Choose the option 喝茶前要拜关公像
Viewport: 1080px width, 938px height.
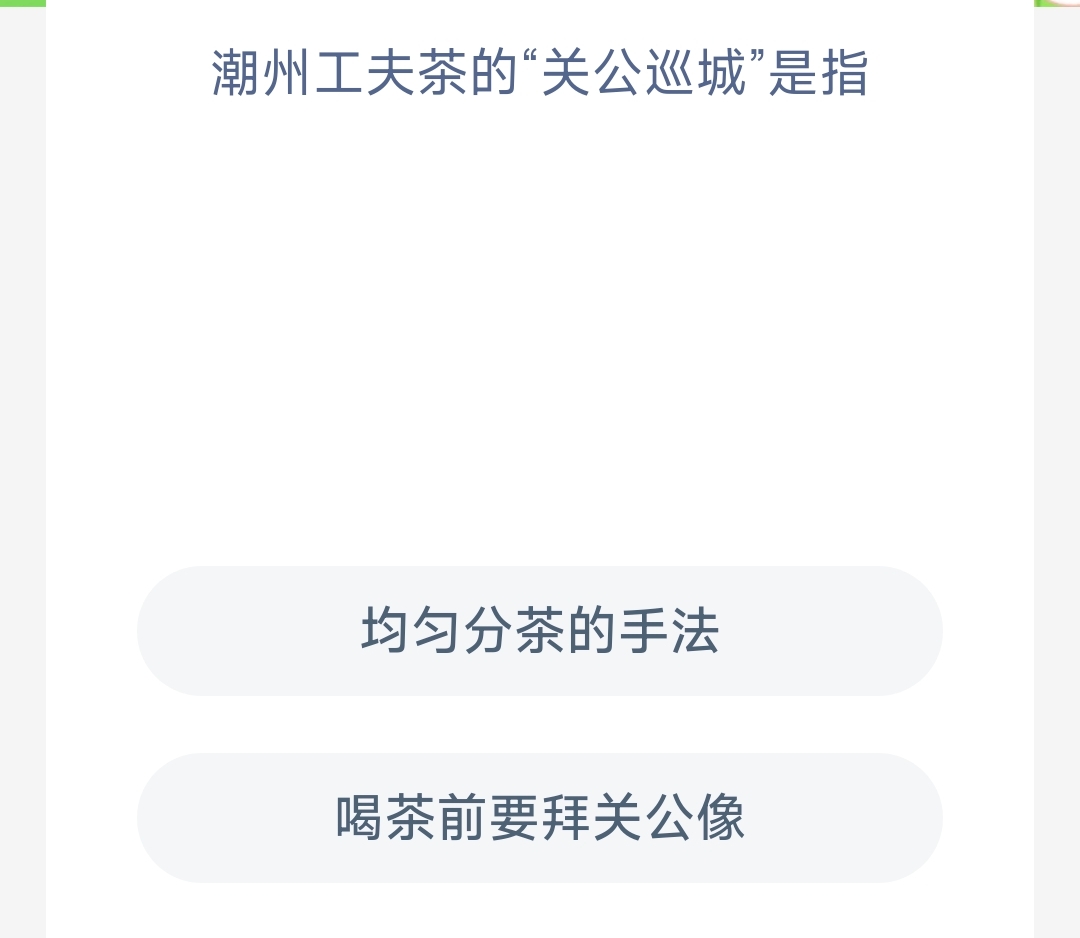point(540,818)
